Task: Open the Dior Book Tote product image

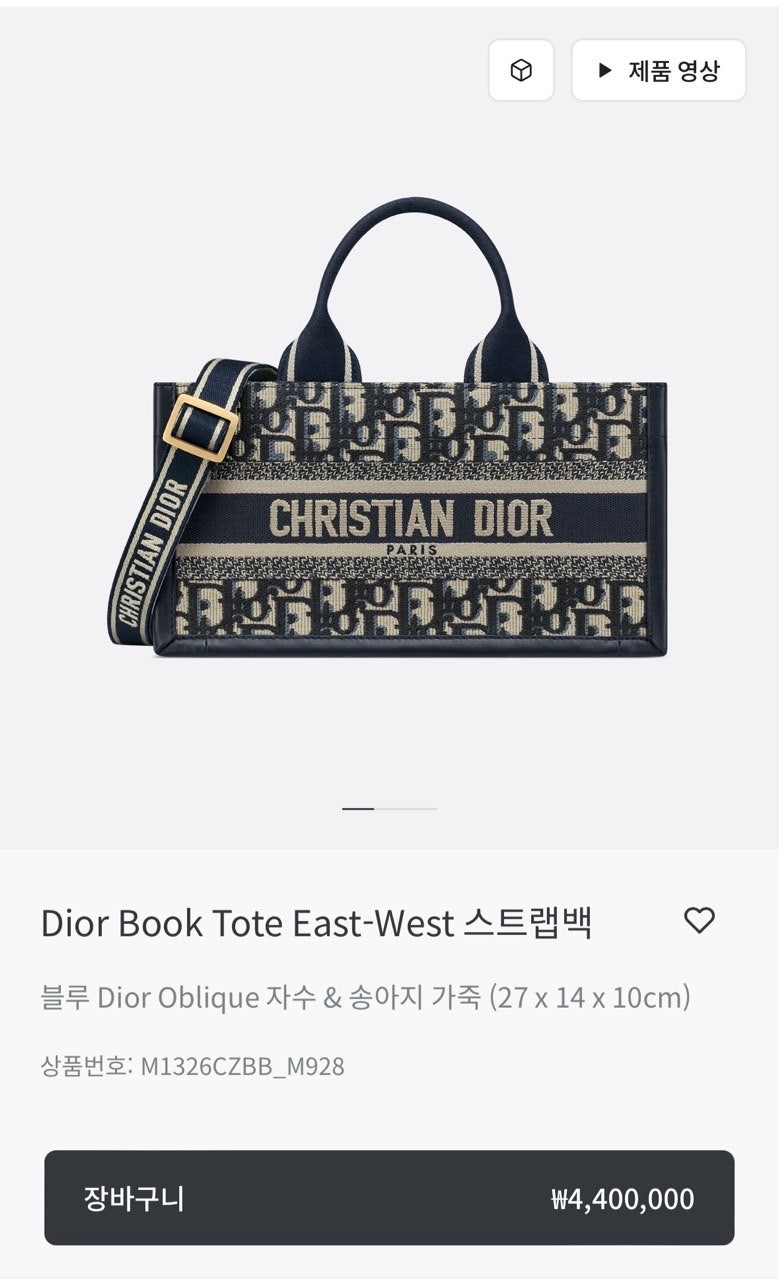Action: 389,430
